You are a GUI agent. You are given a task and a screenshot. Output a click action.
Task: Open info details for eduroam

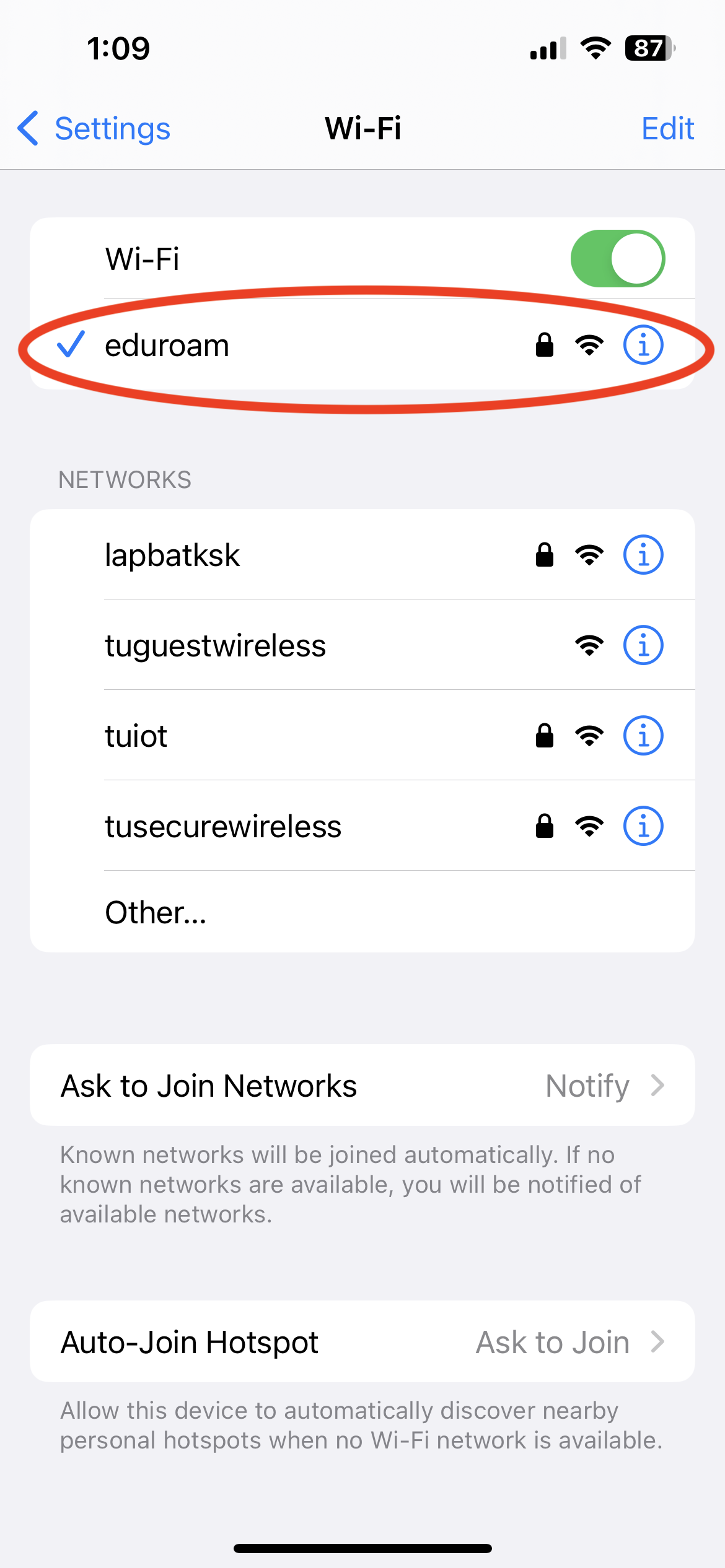[643, 345]
